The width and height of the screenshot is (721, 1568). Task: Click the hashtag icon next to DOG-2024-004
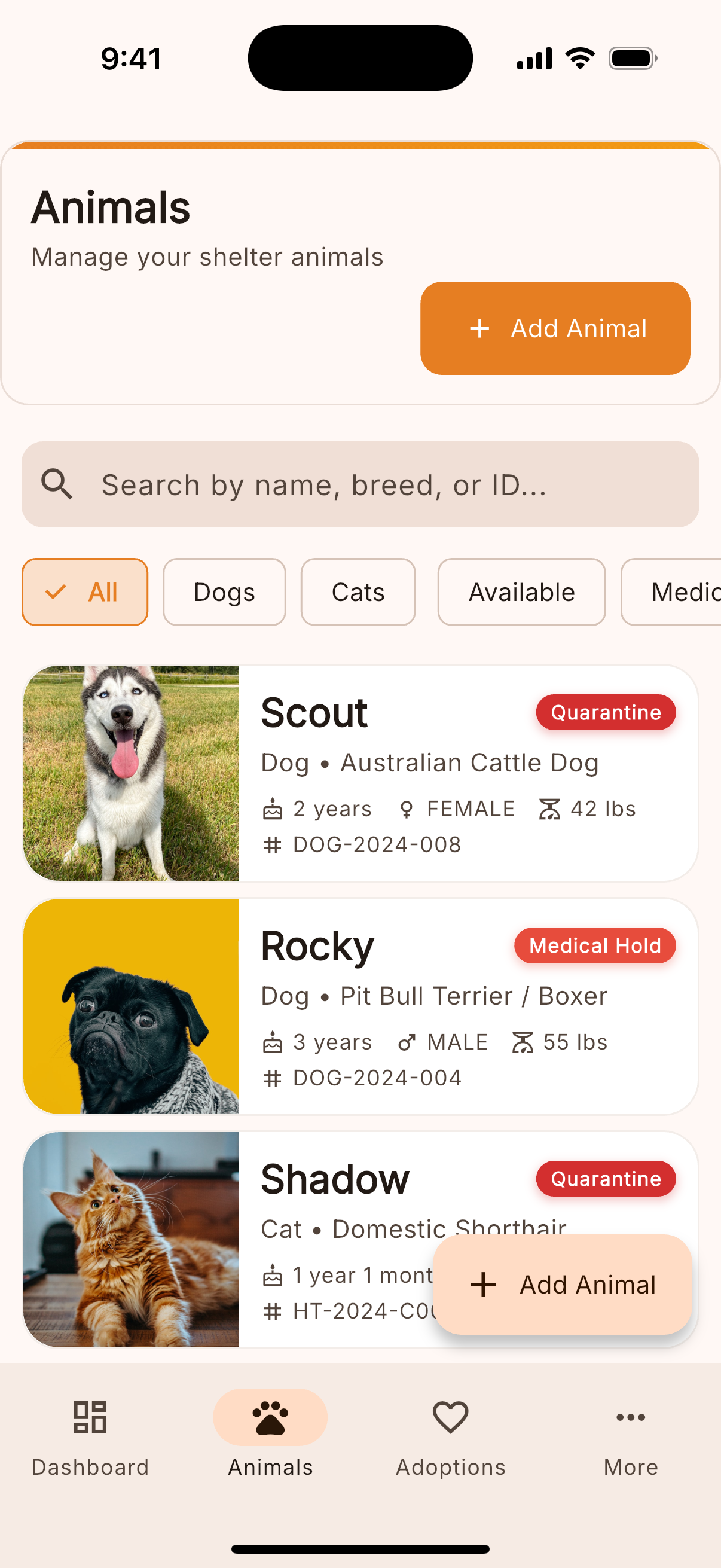tap(272, 1078)
